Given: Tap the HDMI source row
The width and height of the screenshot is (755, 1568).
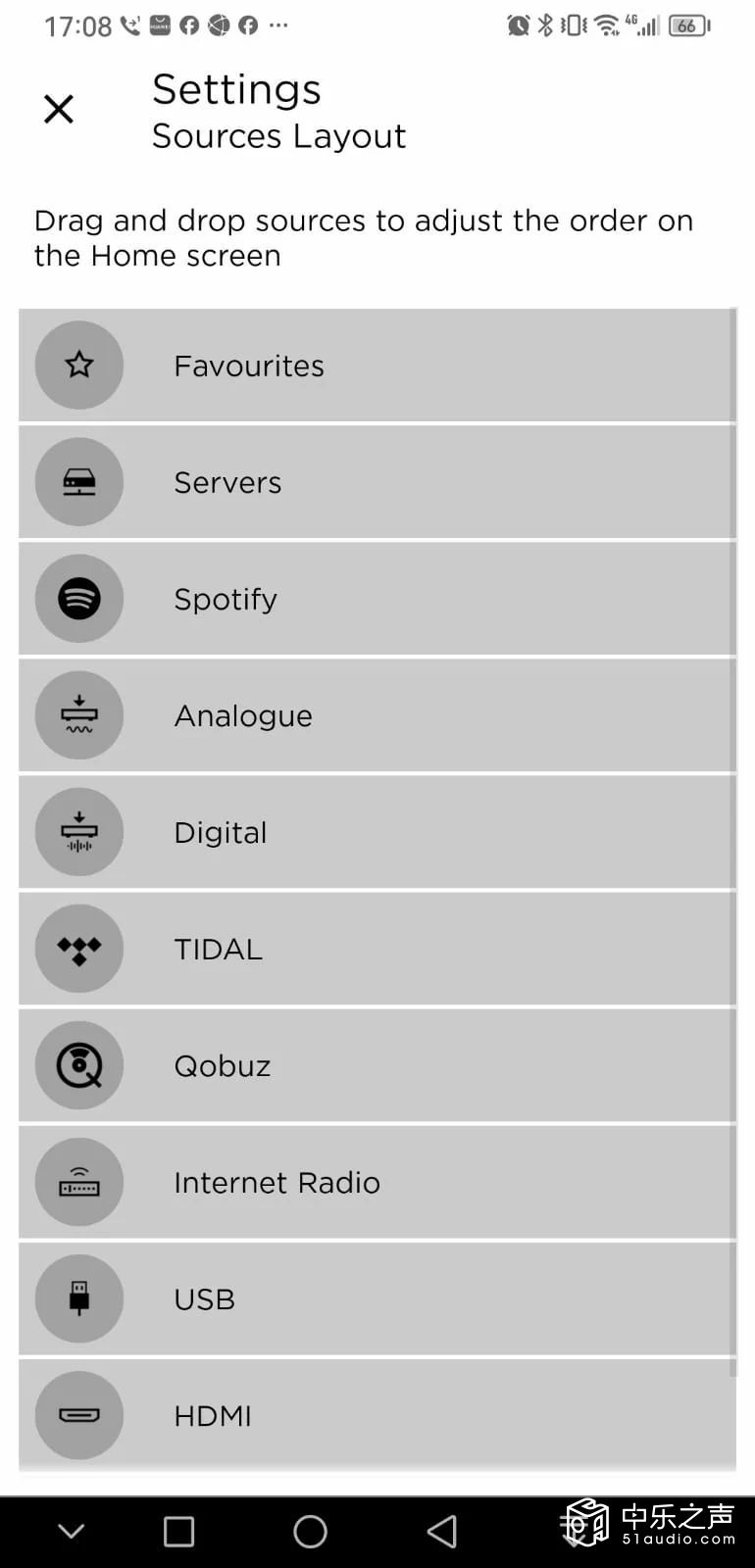Looking at the screenshot, I should coord(377,1415).
